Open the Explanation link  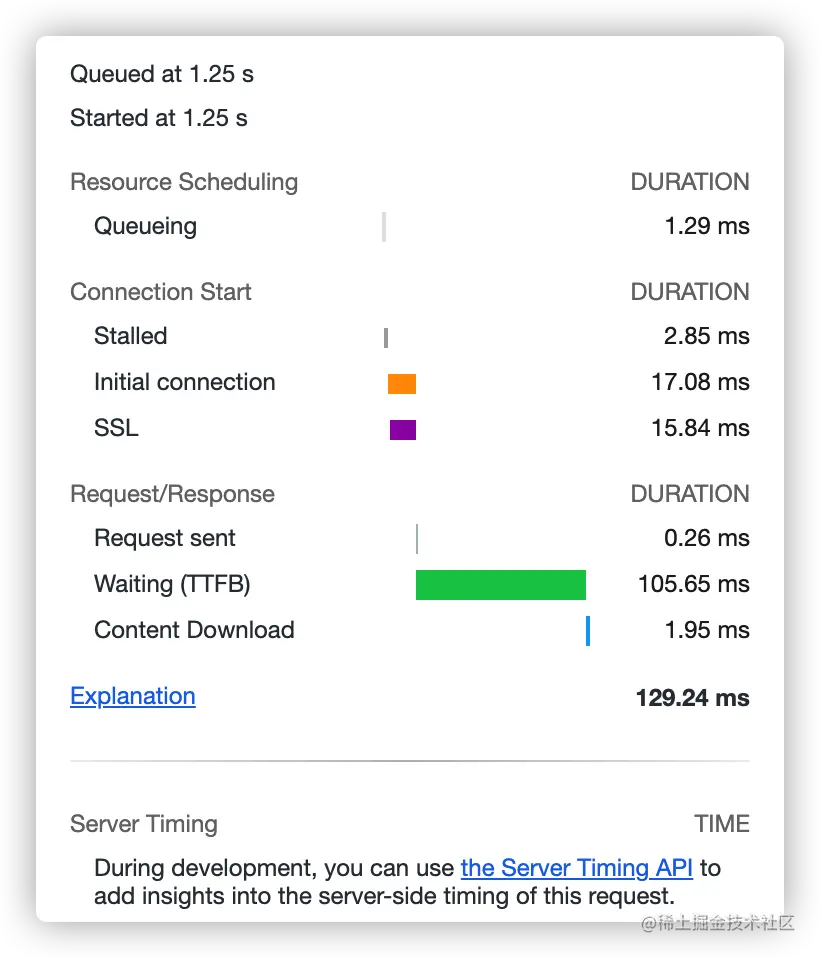pos(132,696)
